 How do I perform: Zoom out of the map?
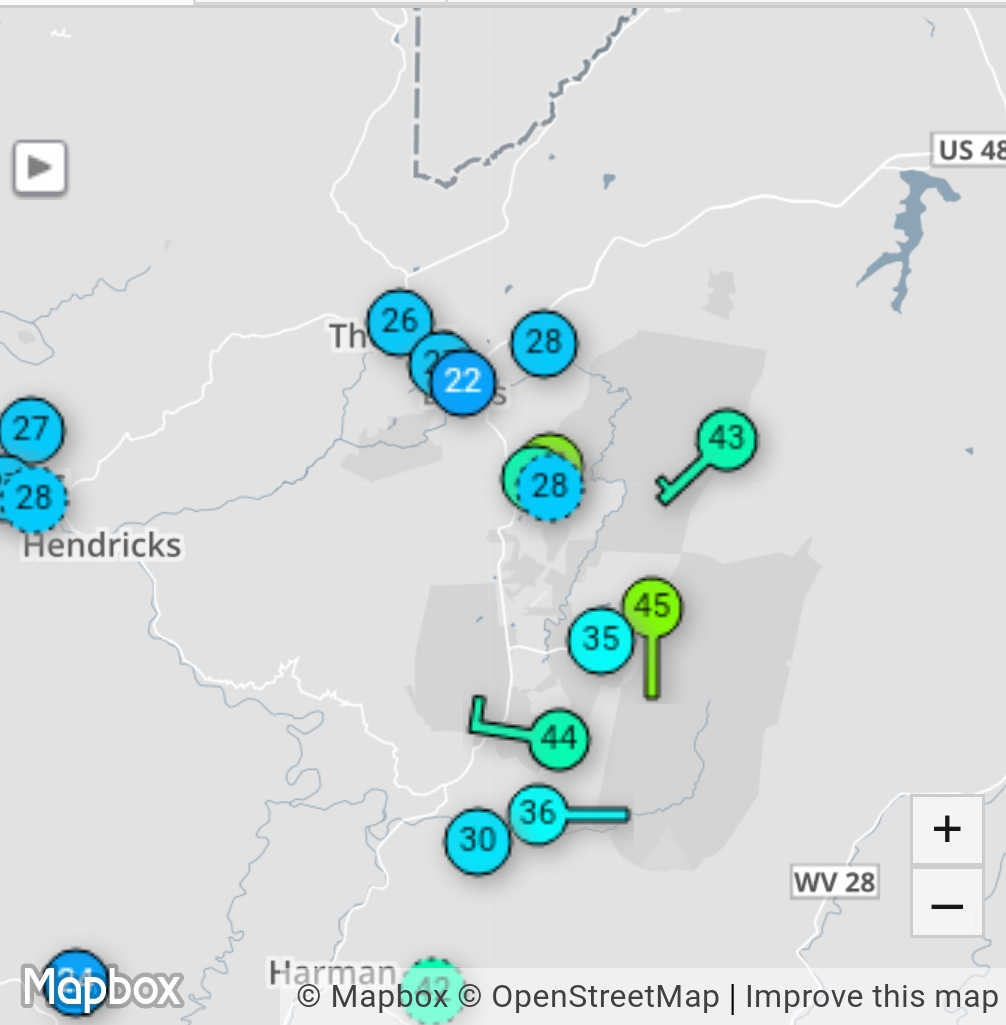click(946, 906)
